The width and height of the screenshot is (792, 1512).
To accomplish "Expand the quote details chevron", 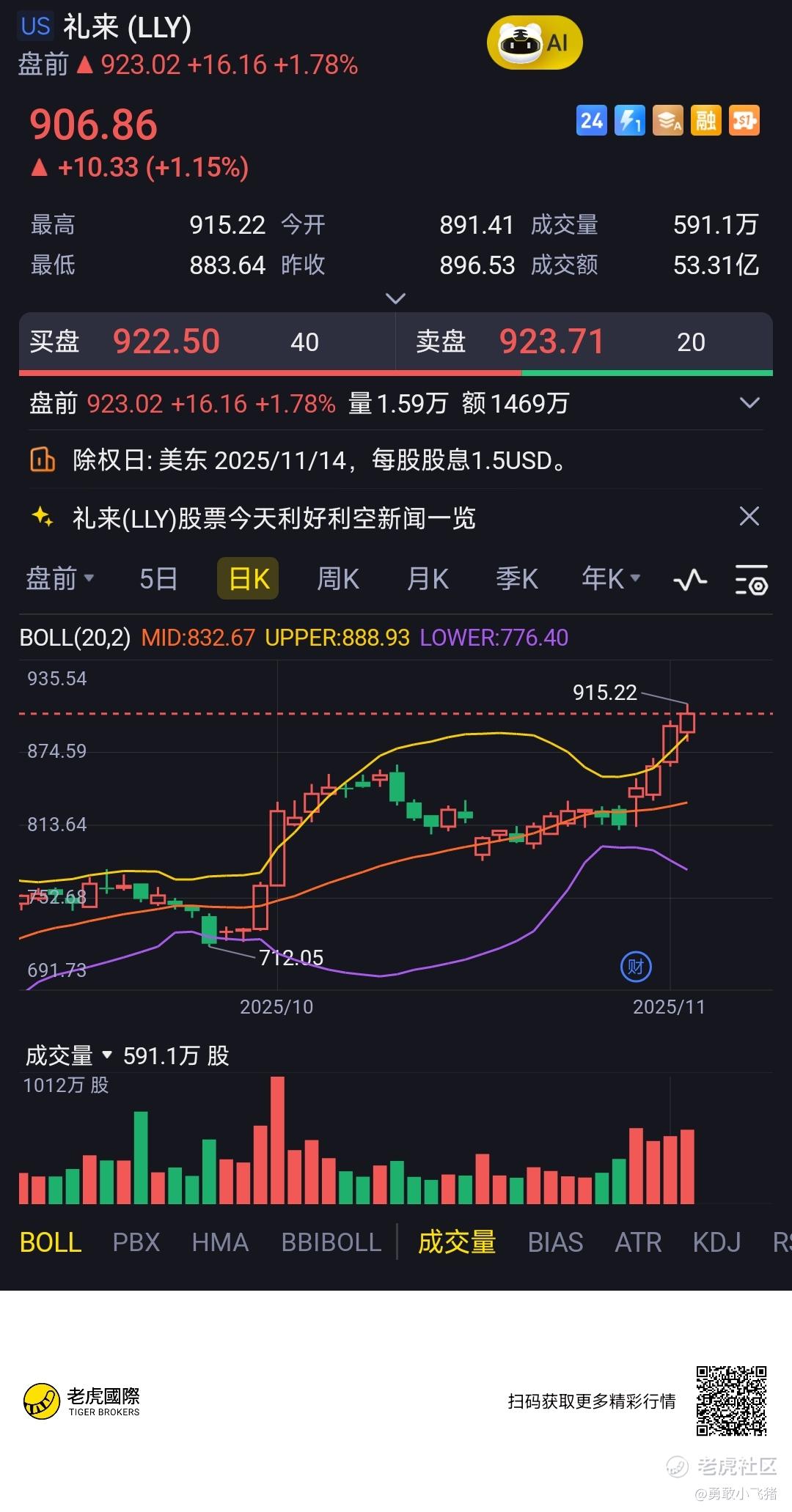I will coord(395,298).
